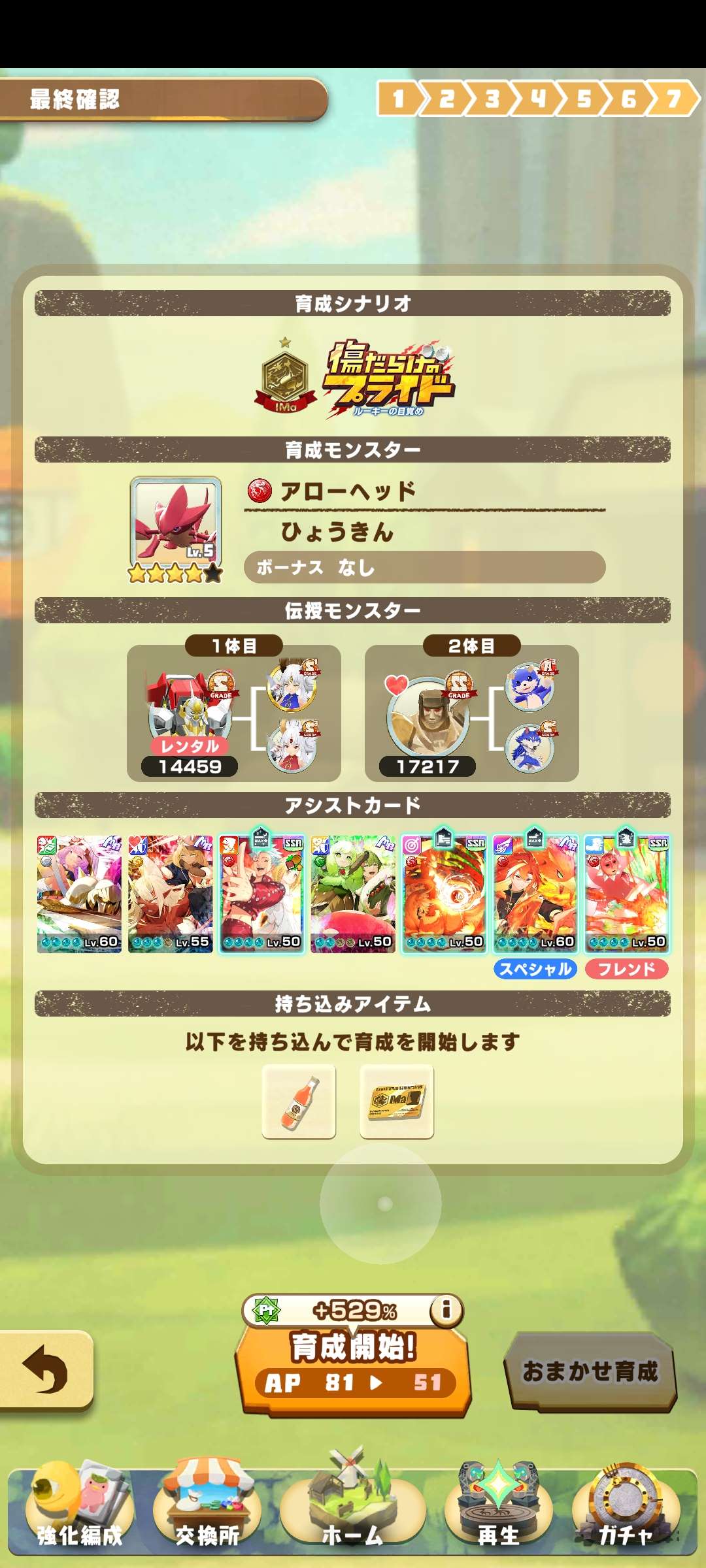Image resolution: width=706 pixels, height=1568 pixels.
Task: Open the point bonus info icon
Action: (446, 1309)
